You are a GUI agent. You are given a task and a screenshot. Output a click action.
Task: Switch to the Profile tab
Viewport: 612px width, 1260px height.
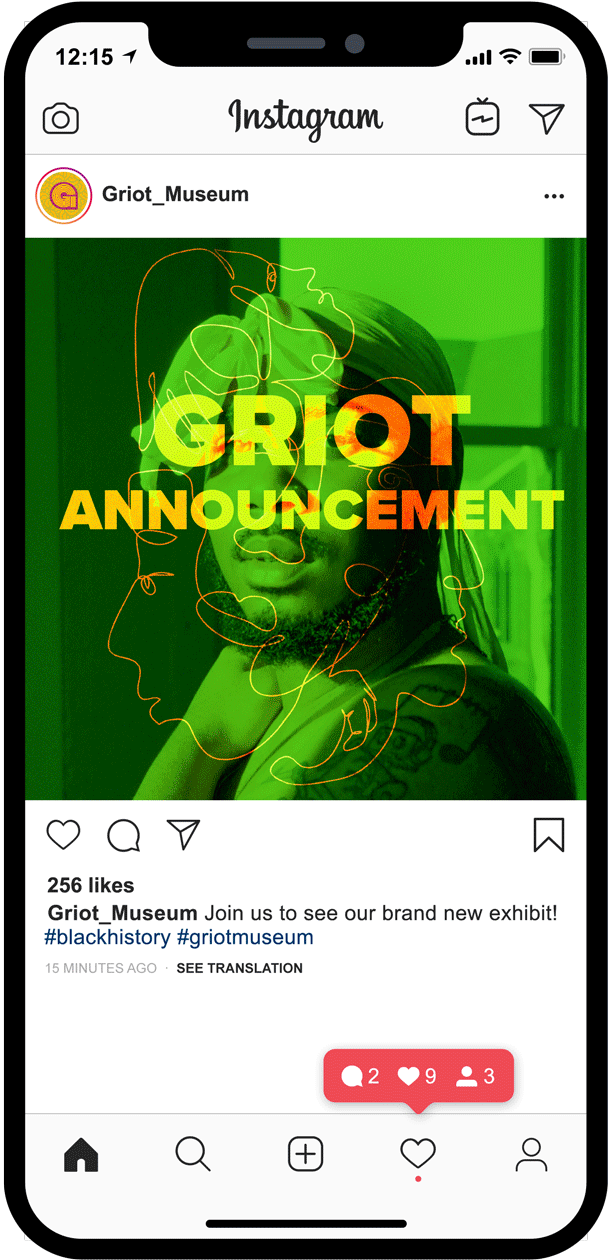coord(531,1155)
